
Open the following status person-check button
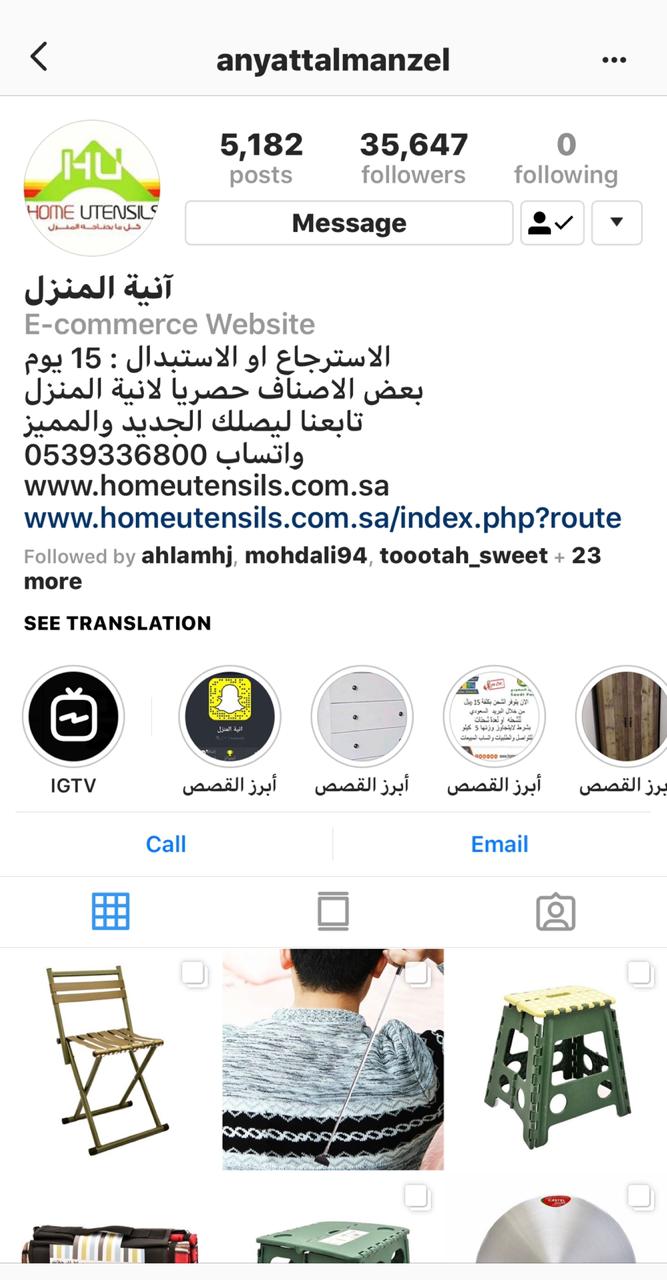pos(551,223)
